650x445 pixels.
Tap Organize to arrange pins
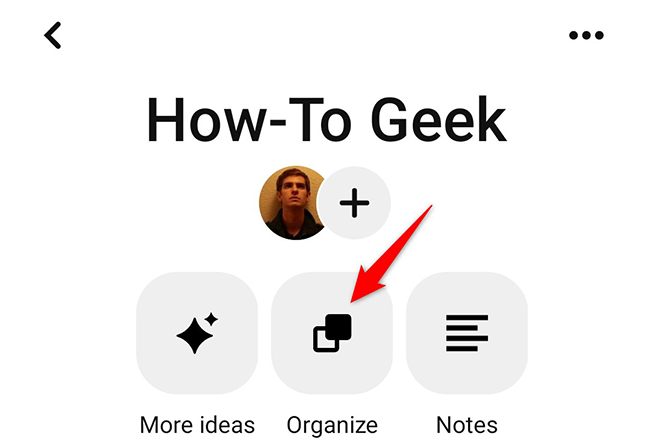[332, 333]
